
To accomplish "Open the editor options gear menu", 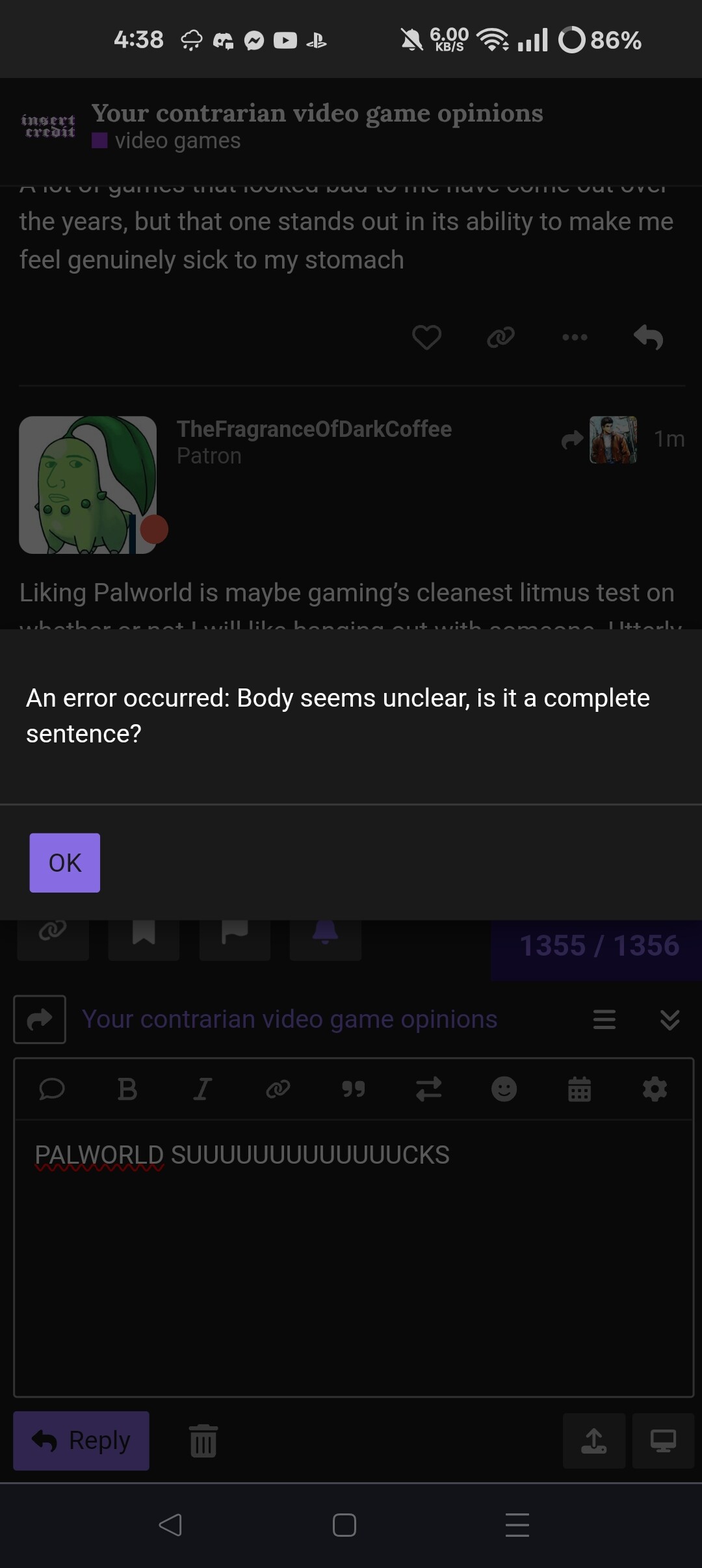I will (655, 1089).
